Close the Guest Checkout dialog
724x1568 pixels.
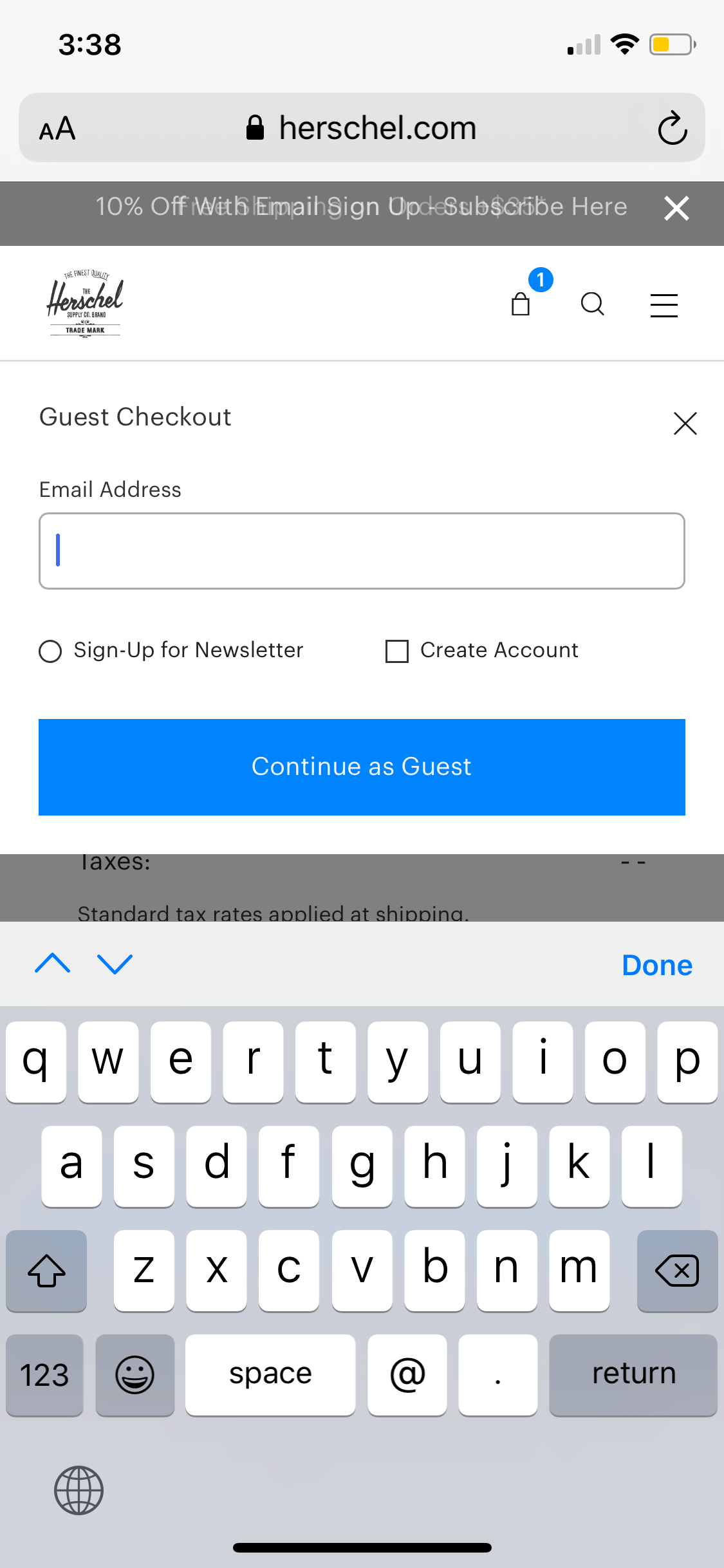point(685,423)
